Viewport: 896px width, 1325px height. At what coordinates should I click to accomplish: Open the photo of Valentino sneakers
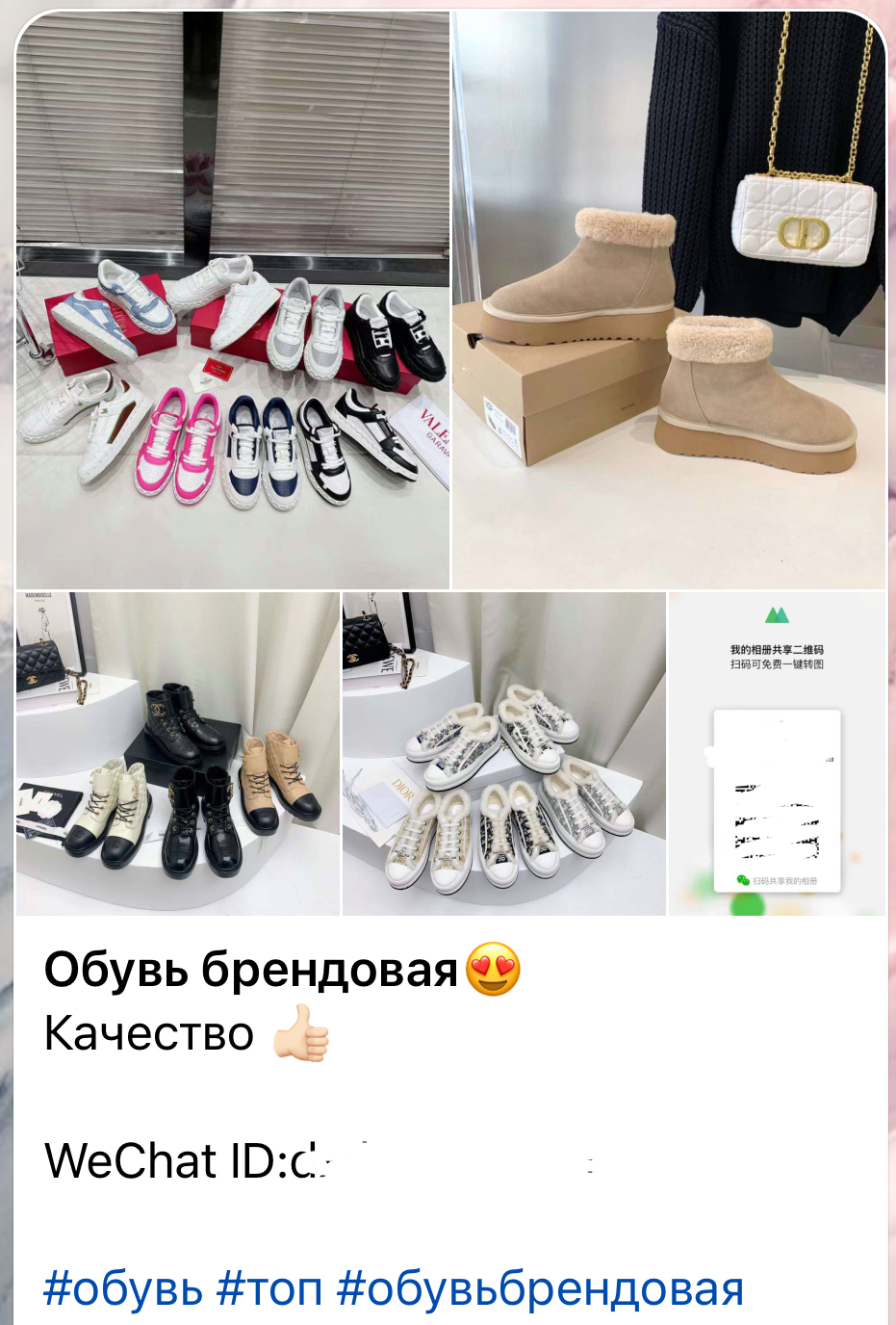coord(233,300)
